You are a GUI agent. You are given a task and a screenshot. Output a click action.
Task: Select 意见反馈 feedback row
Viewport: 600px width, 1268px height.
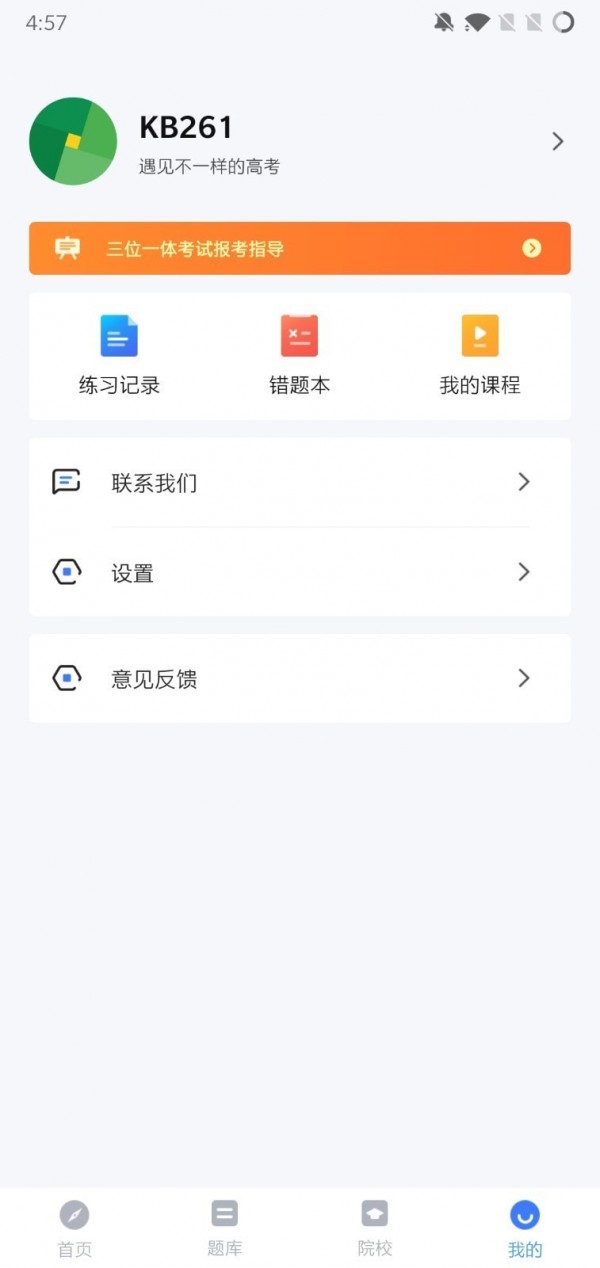click(300, 678)
